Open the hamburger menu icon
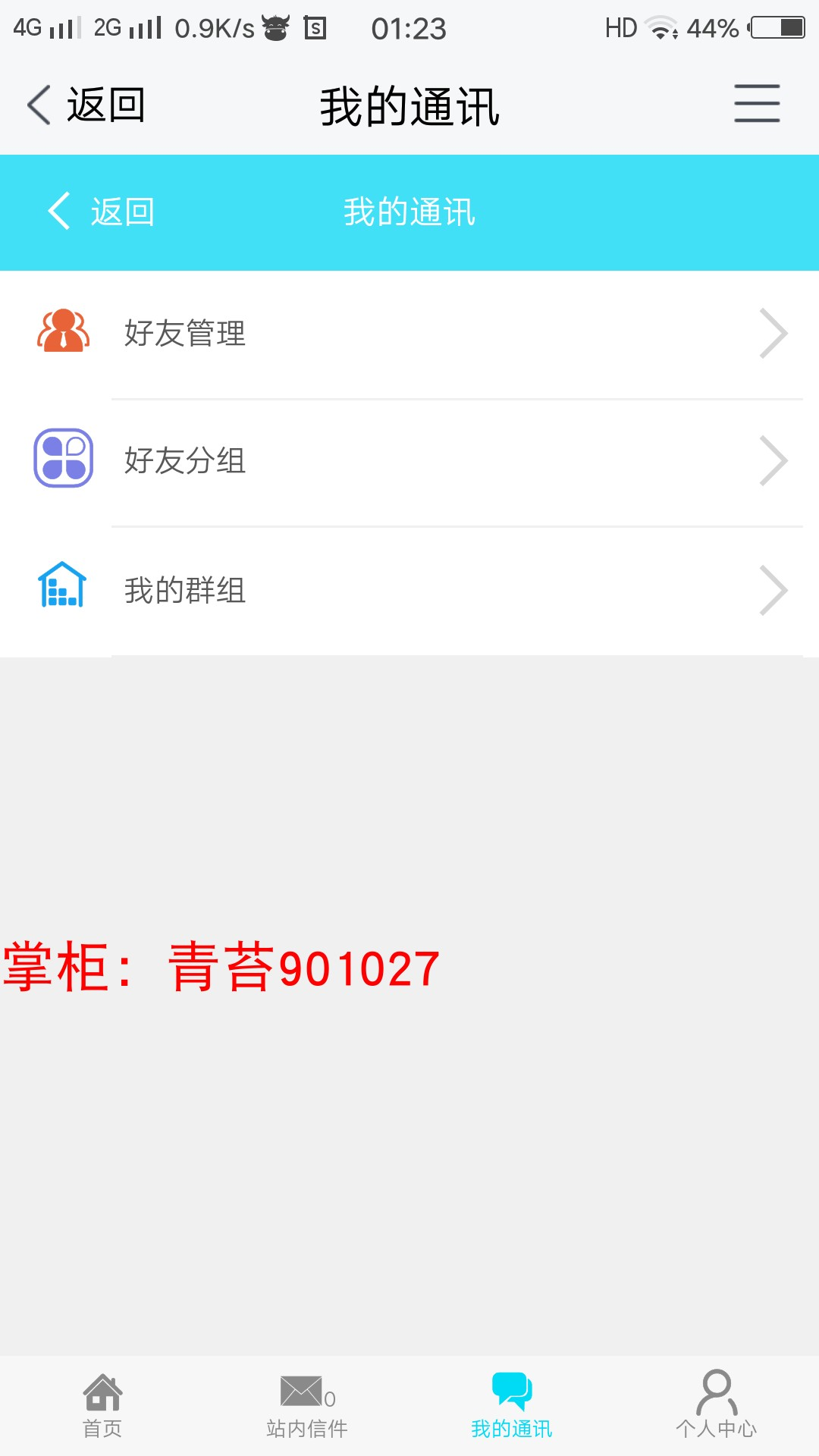The width and height of the screenshot is (819, 1456). pos(756,104)
